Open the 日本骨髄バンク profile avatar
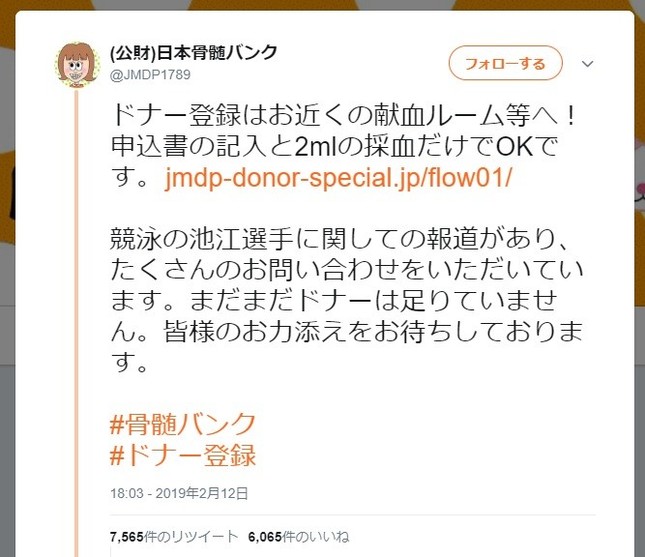 (78, 65)
